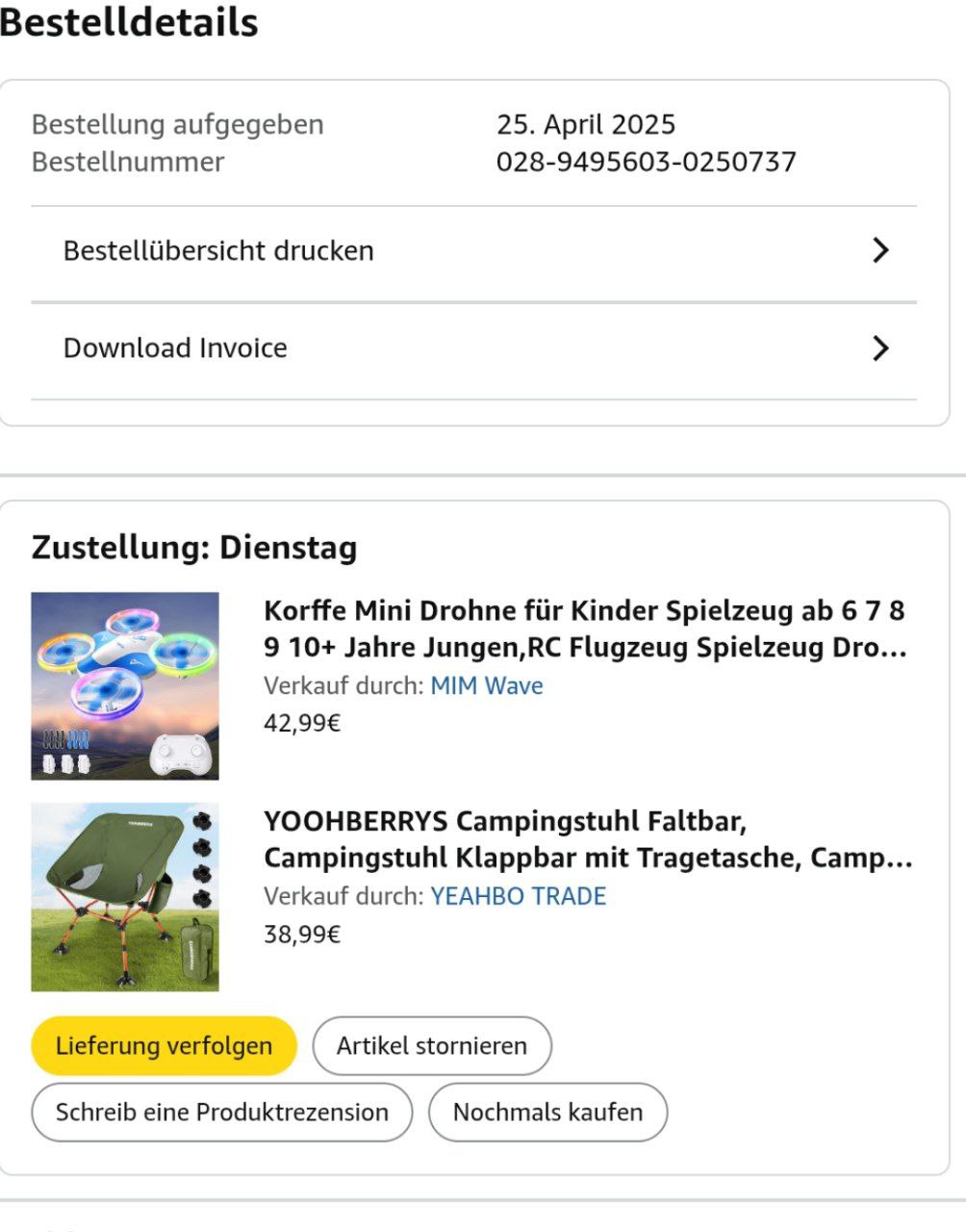Open seller link YEAHBO TRADE
966x1232 pixels.
518,897
